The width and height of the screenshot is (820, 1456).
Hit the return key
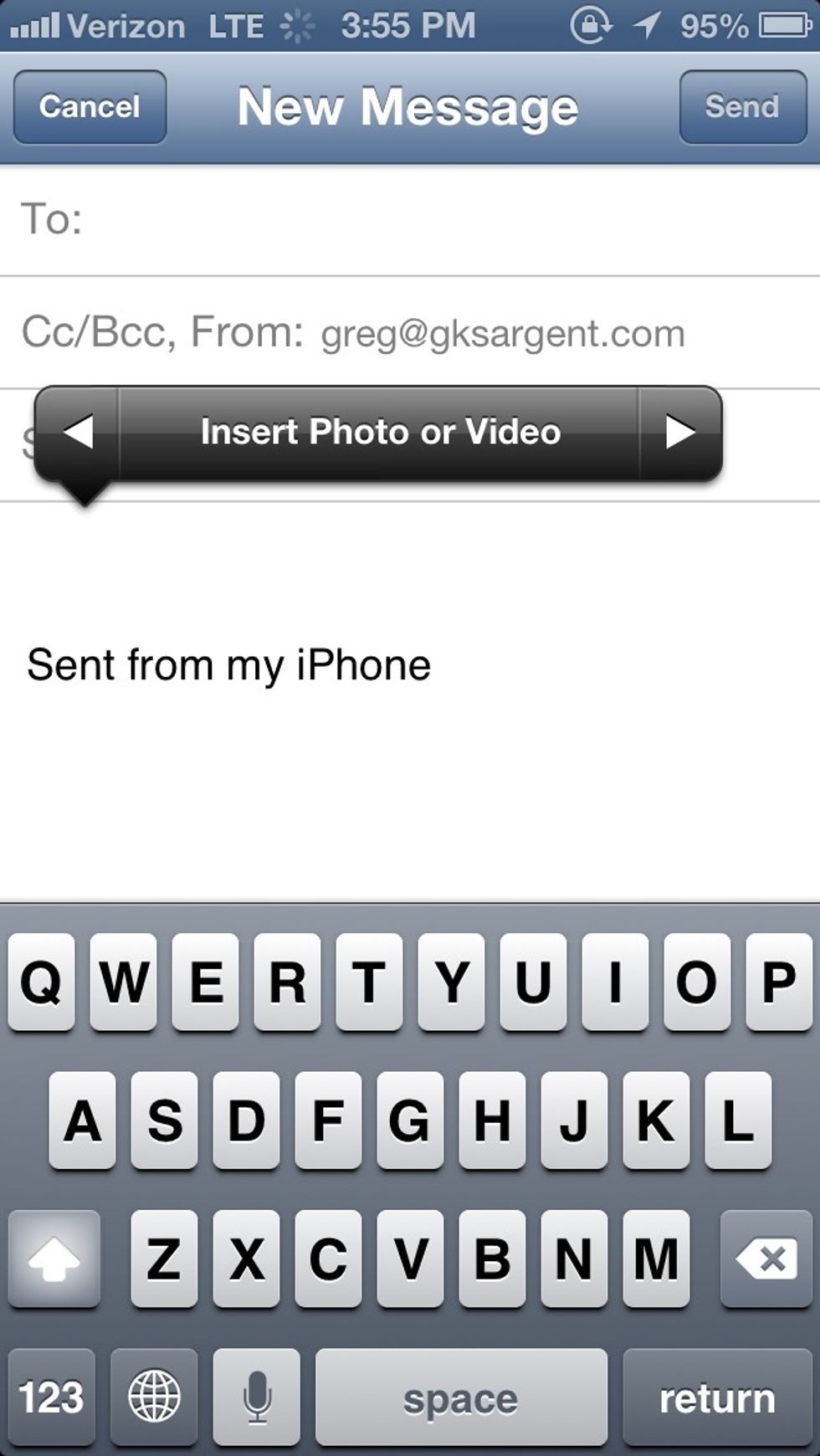(717, 1397)
